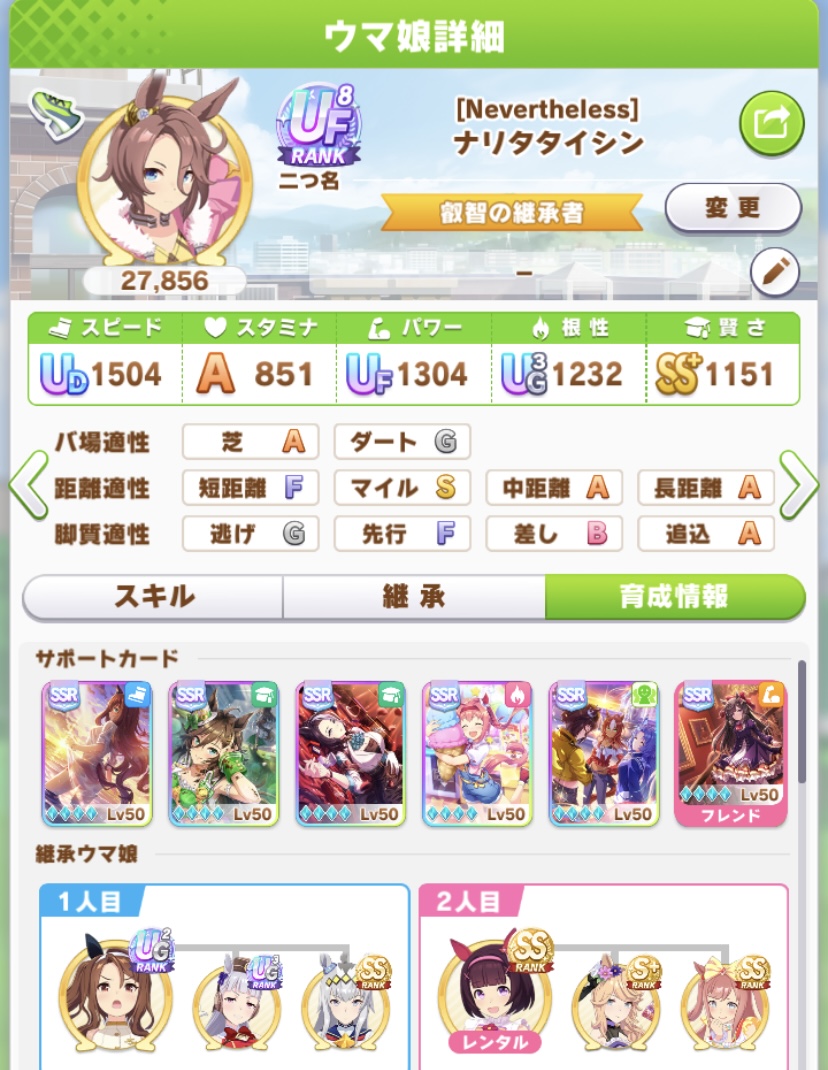View the second support card with green outfit
Screen dimensions: 828x1070
pyautogui.click(x=223, y=753)
